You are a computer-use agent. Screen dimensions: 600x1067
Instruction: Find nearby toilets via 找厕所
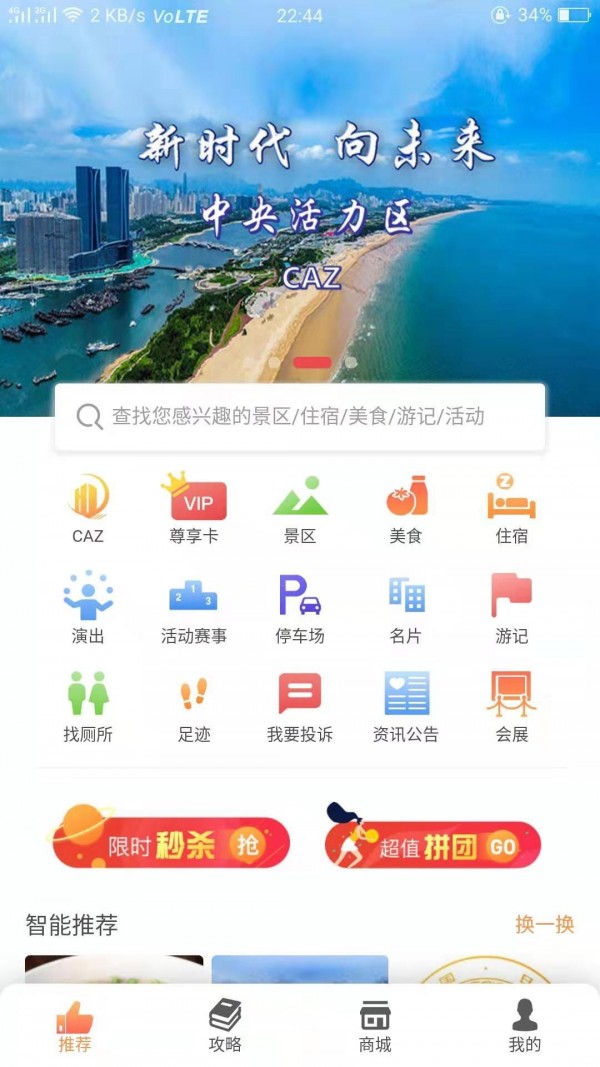point(88,706)
